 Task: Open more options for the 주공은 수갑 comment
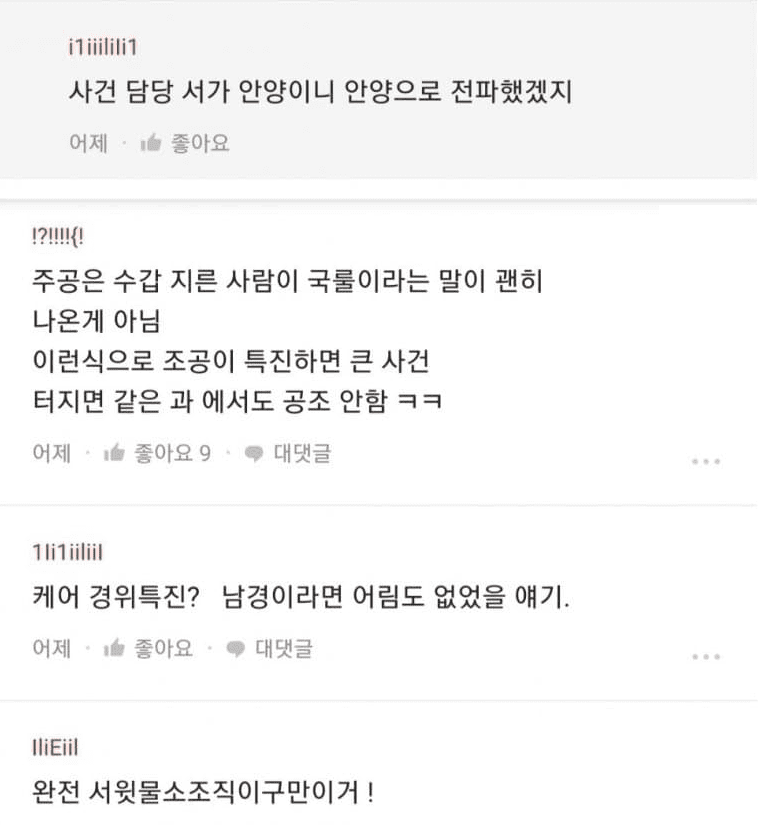click(x=706, y=462)
